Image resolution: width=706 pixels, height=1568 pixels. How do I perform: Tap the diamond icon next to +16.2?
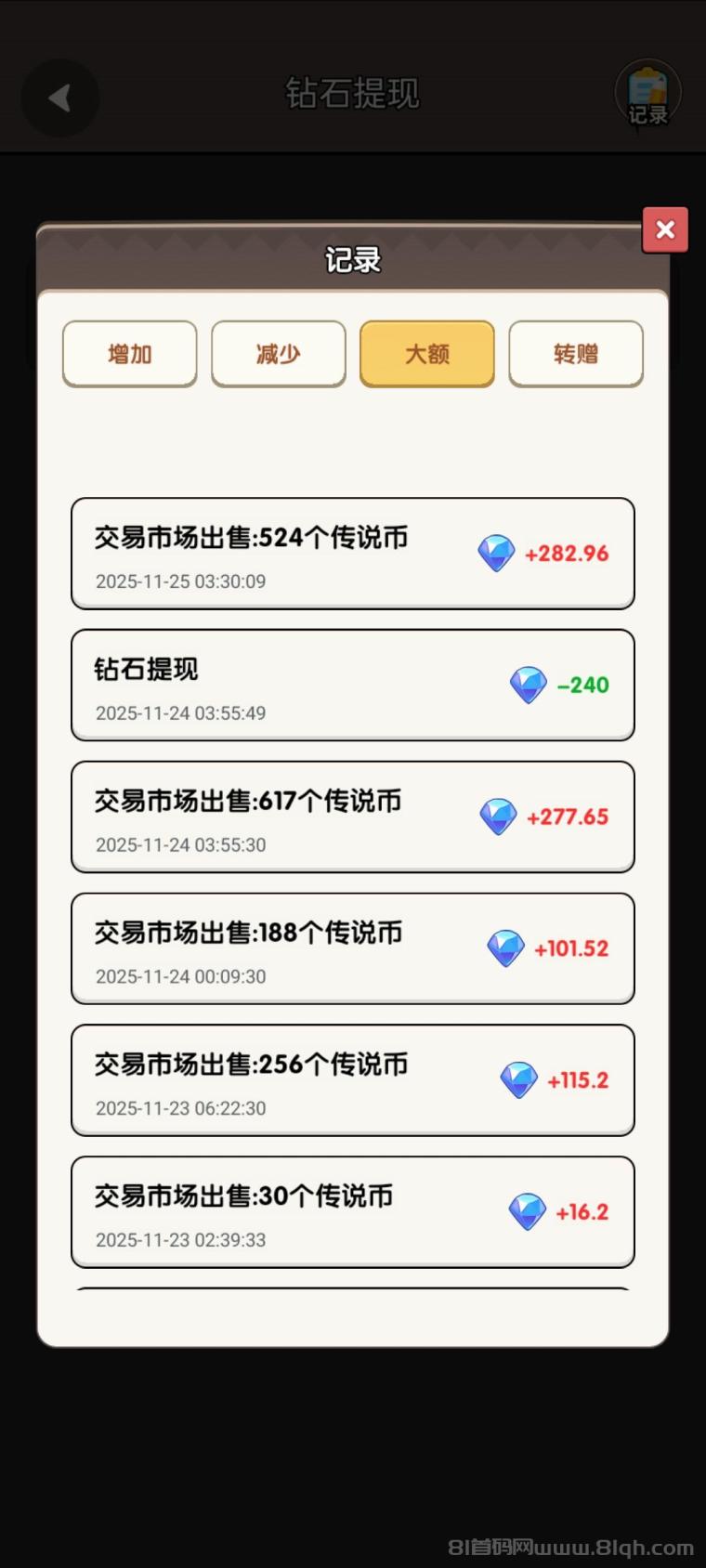[x=527, y=1210]
